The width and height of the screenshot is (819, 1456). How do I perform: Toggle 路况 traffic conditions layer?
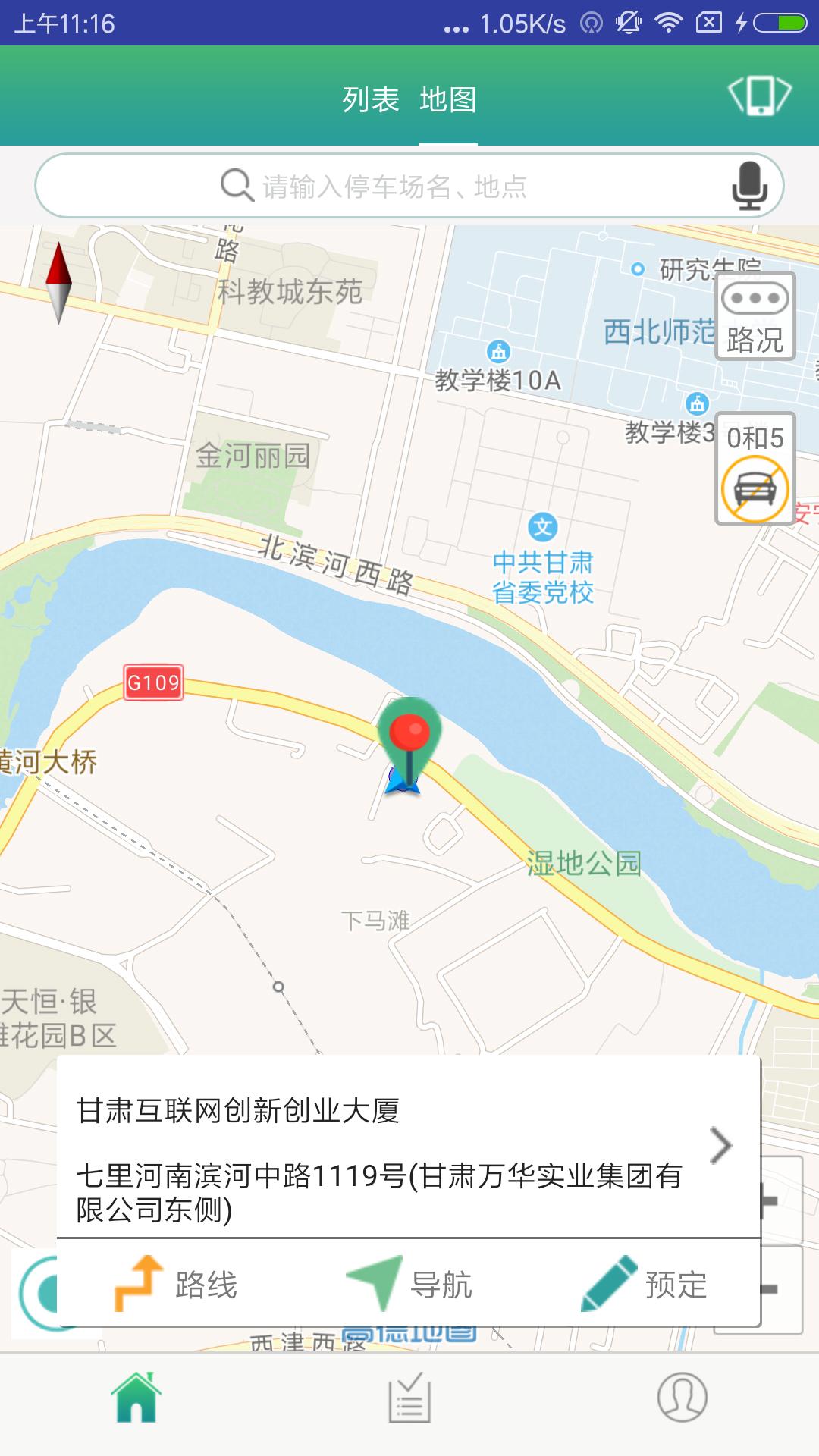tap(755, 316)
